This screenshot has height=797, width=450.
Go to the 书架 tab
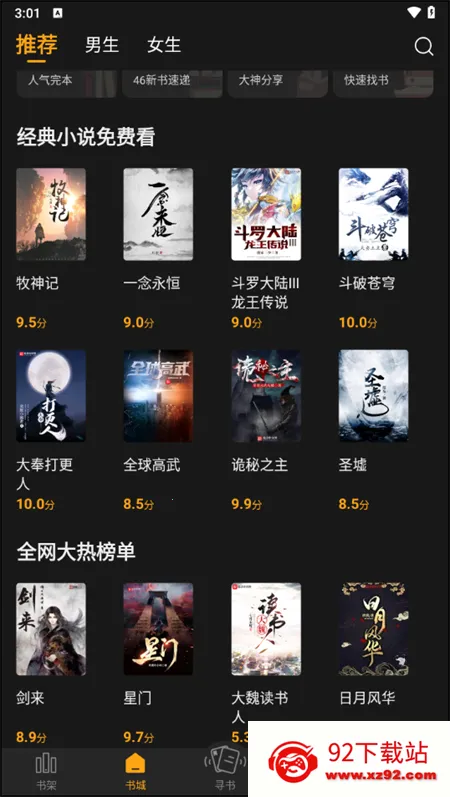tap(46, 772)
